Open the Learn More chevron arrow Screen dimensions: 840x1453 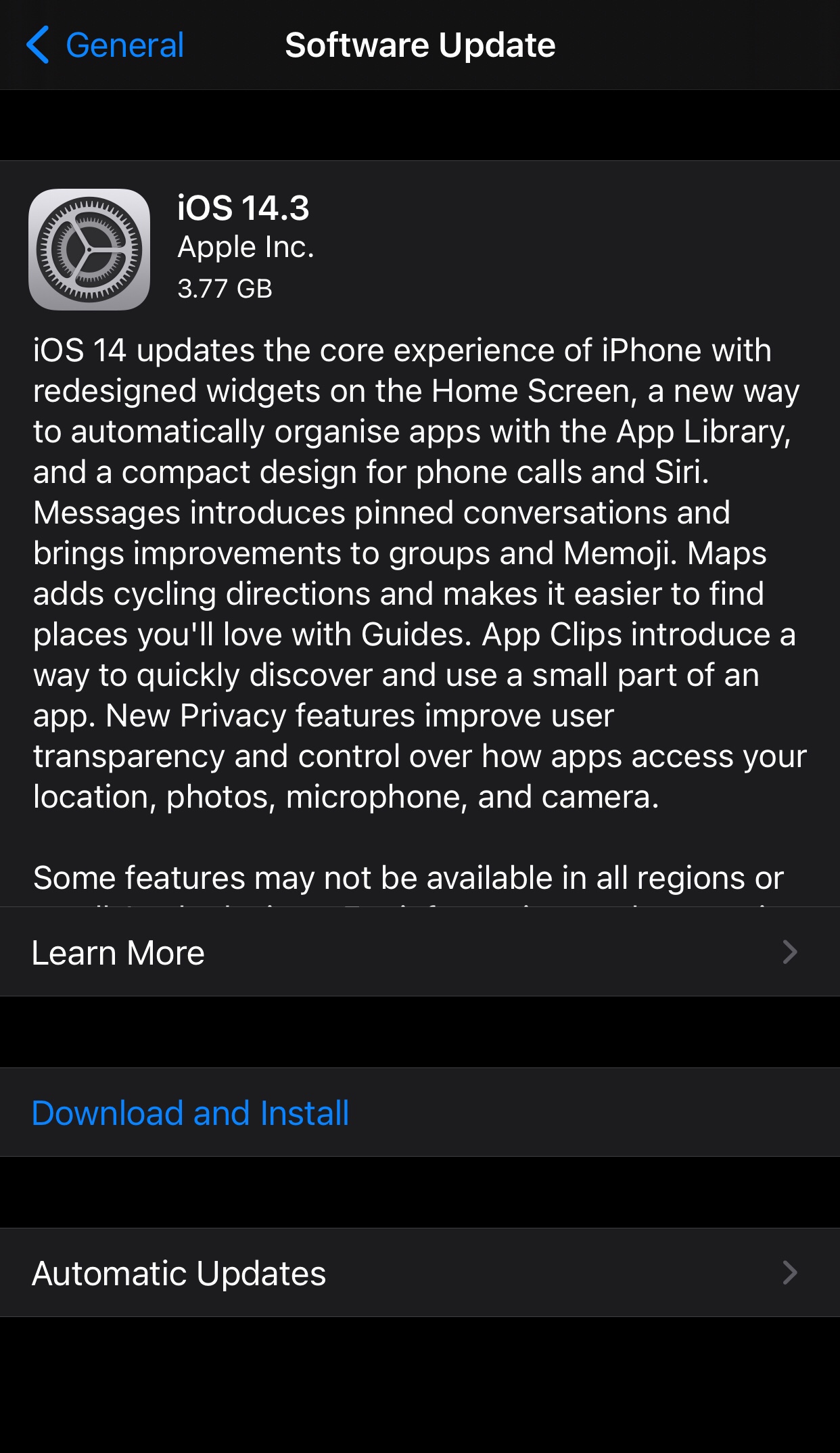[x=790, y=952]
